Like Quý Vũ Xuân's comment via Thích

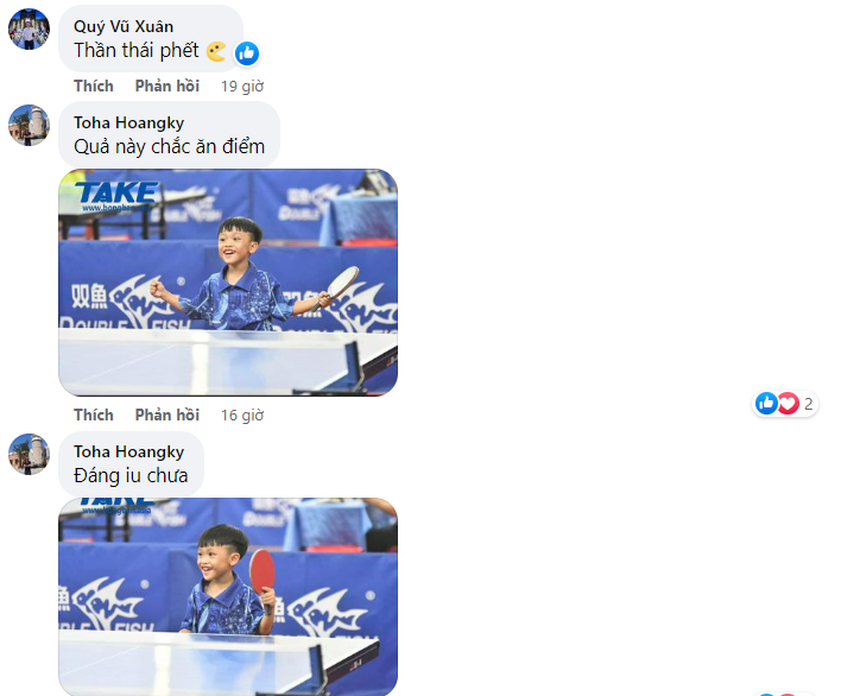[93, 86]
